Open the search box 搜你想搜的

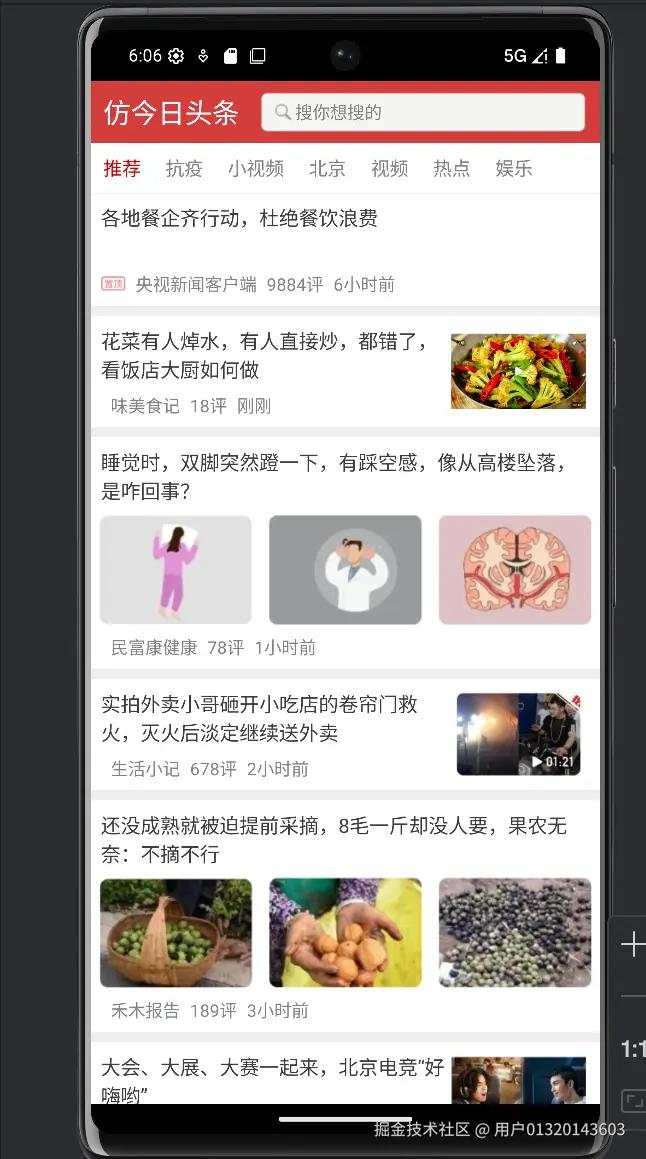point(422,112)
